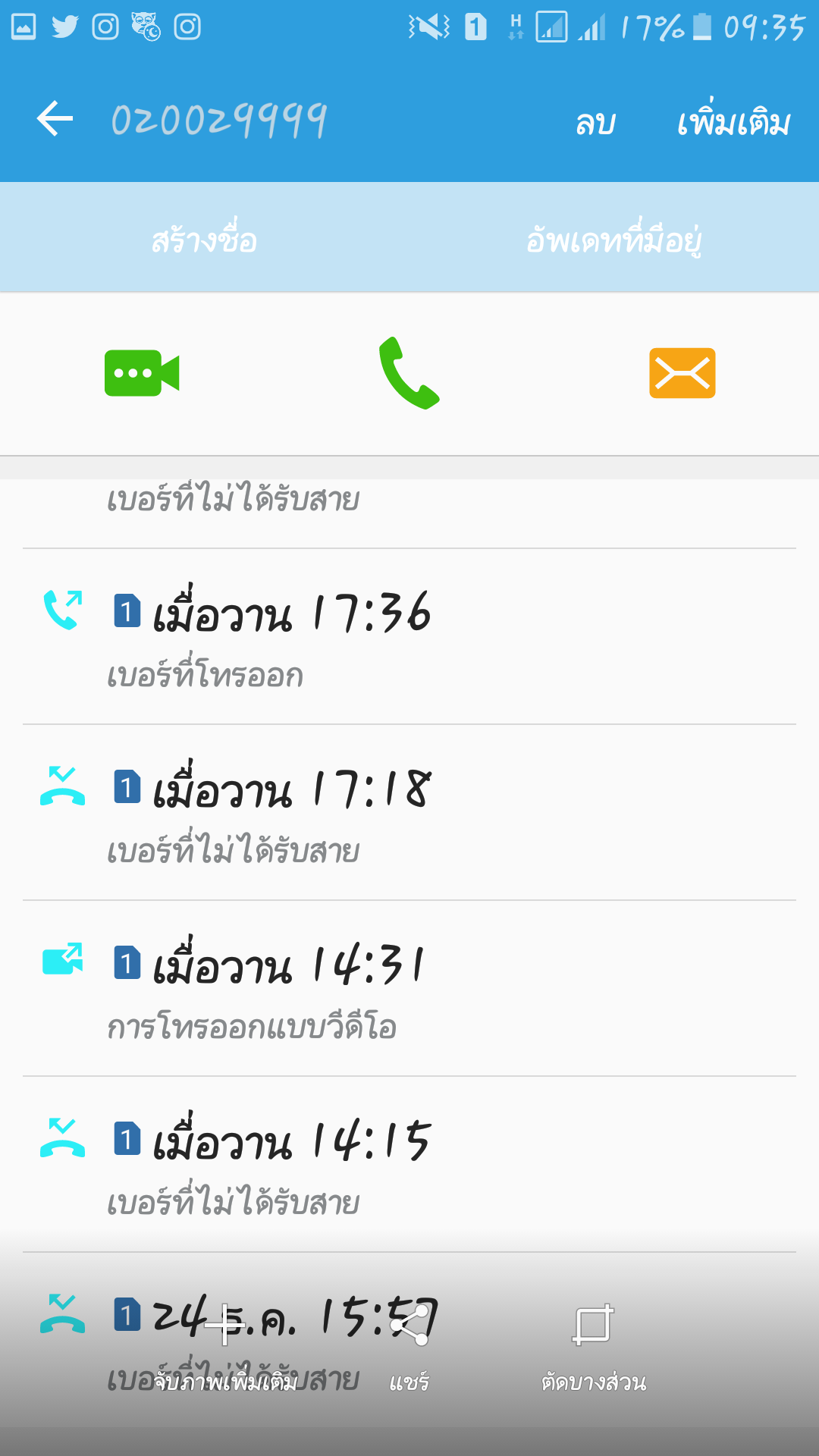Open the outgoing call at เมื่อวาน 17:36
Image resolution: width=819 pixels, height=1456 pixels.
pos(409,637)
